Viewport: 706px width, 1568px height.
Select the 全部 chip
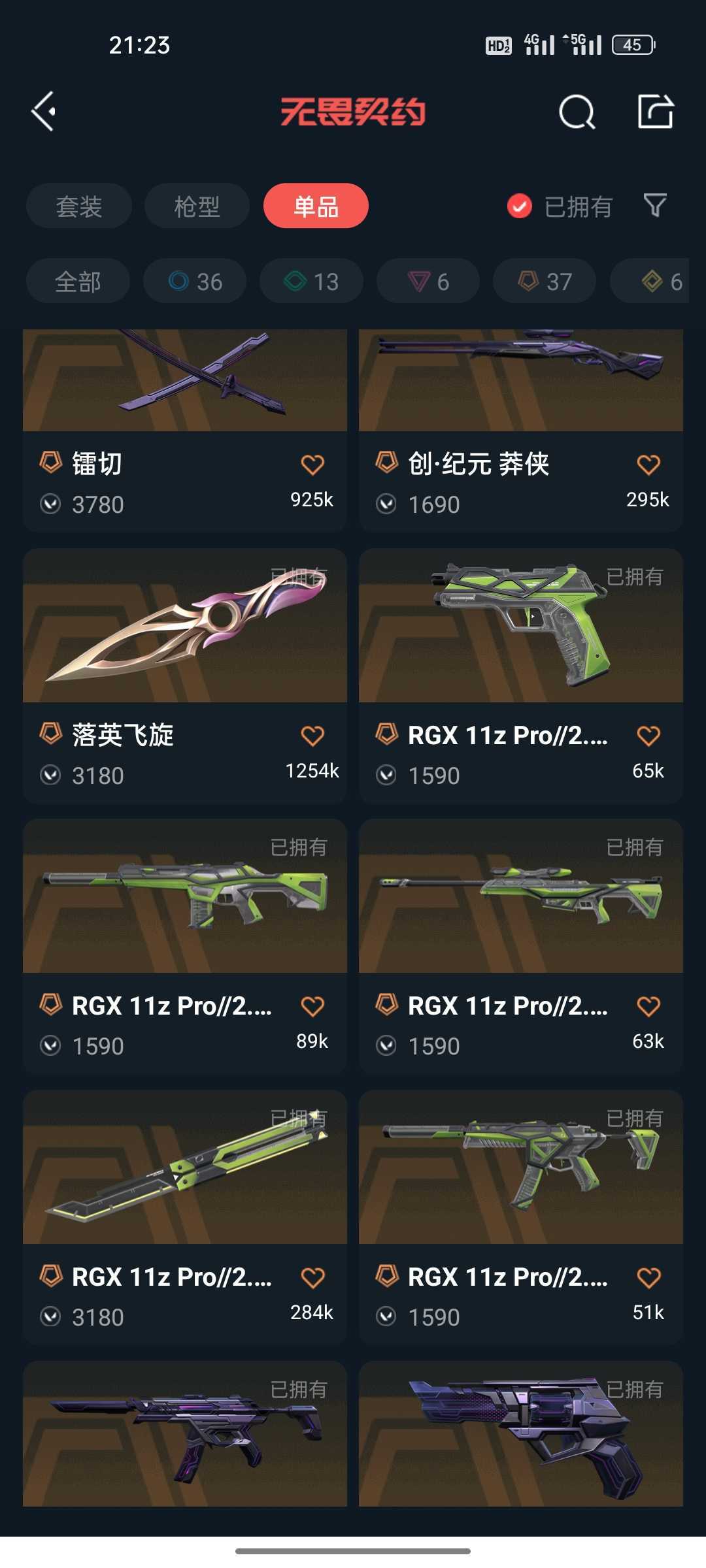click(78, 282)
